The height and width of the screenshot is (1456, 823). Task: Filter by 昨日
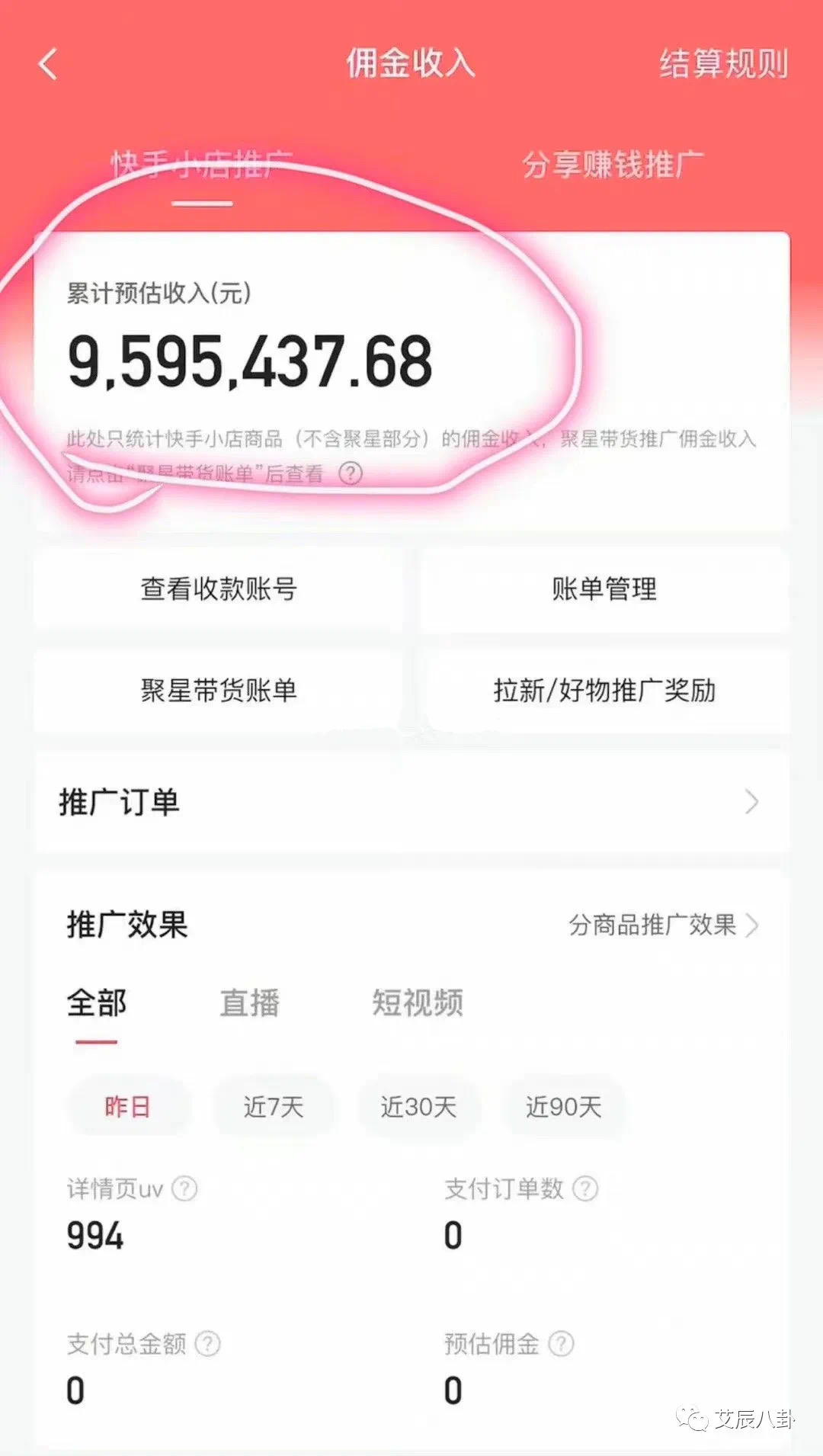click(x=128, y=1107)
